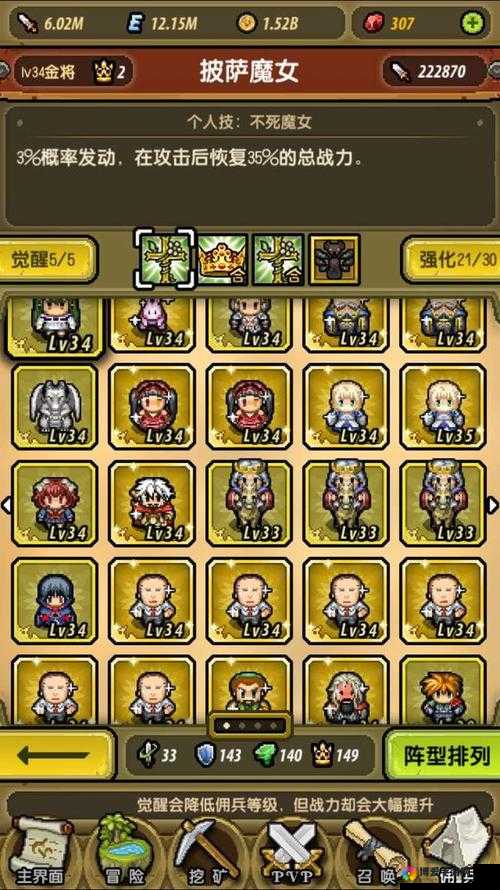
Task: Select the blue-haired hooded mercenary Lv34
Action: pos(54,601)
